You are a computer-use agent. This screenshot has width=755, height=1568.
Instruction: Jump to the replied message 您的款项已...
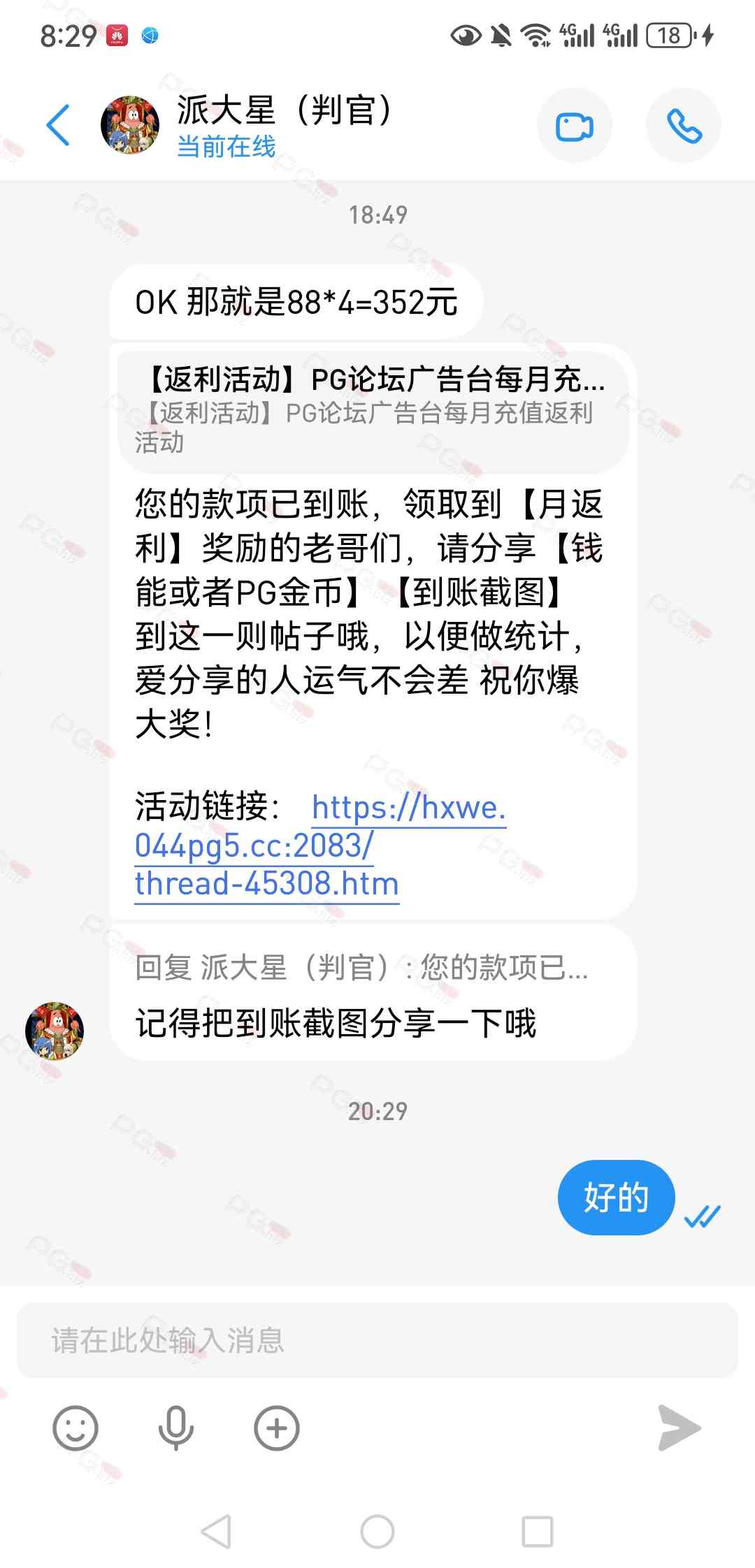[x=361, y=968]
